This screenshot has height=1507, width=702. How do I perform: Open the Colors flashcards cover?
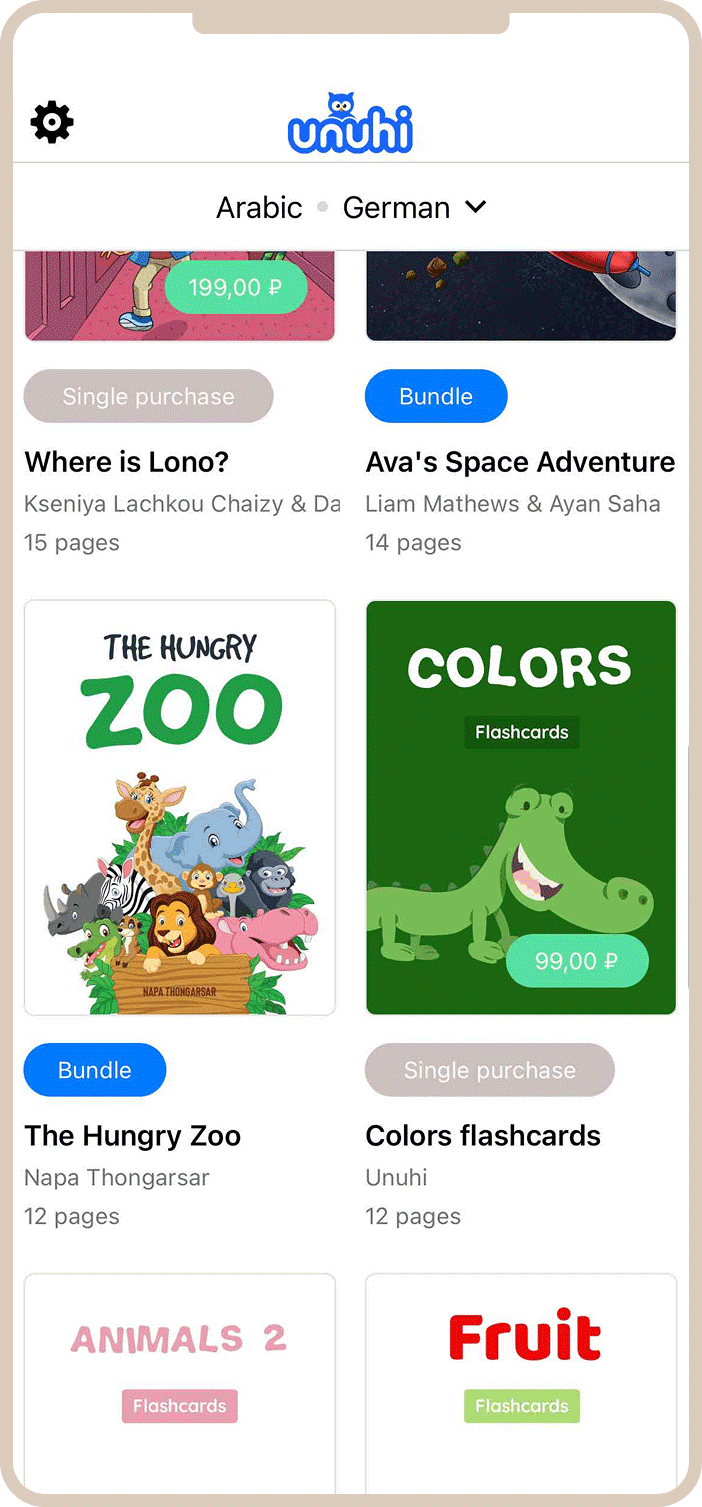pyautogui.click(x=521, y=780)
